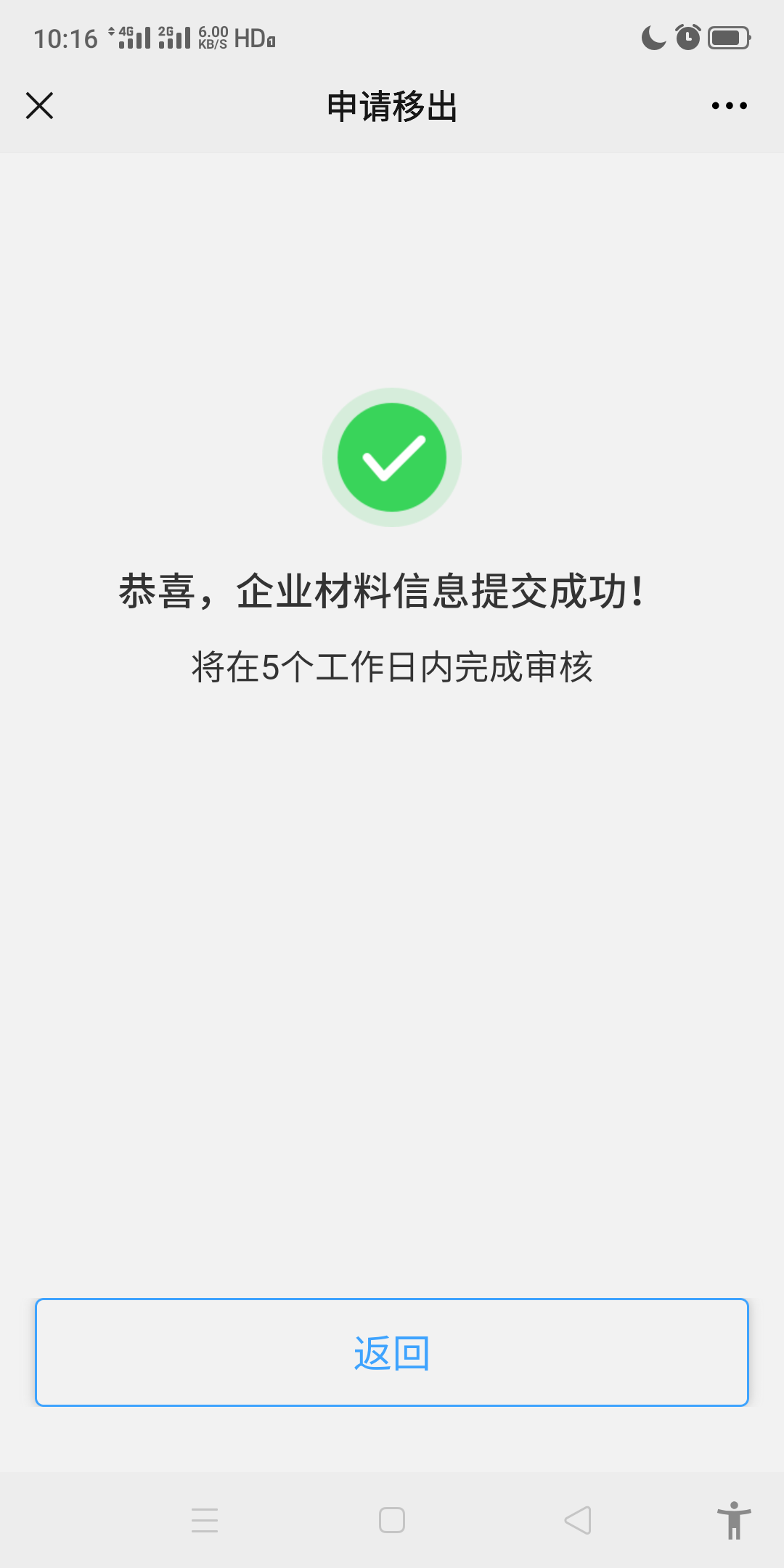
Task: Close the 申请移出 page
Action: [x=40, y=106]
